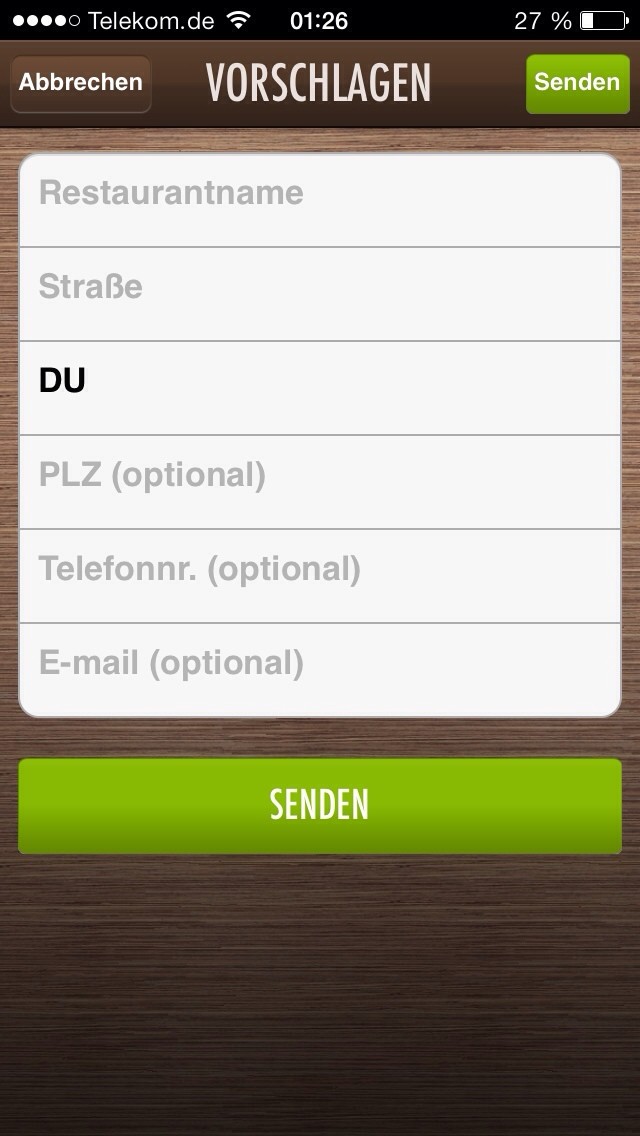Tap the PLZ (optional) field
This screenshot has height=1136, width=640.
tap(320, 483)
